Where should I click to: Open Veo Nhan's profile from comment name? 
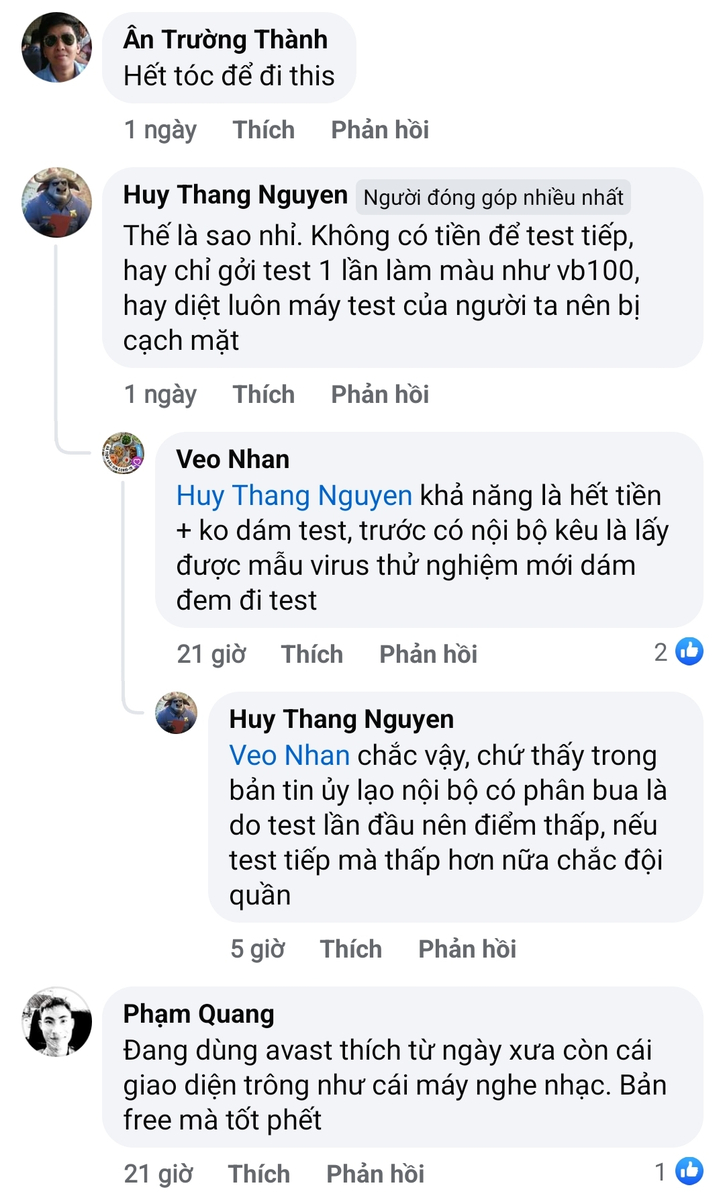(x=233, y=460)
